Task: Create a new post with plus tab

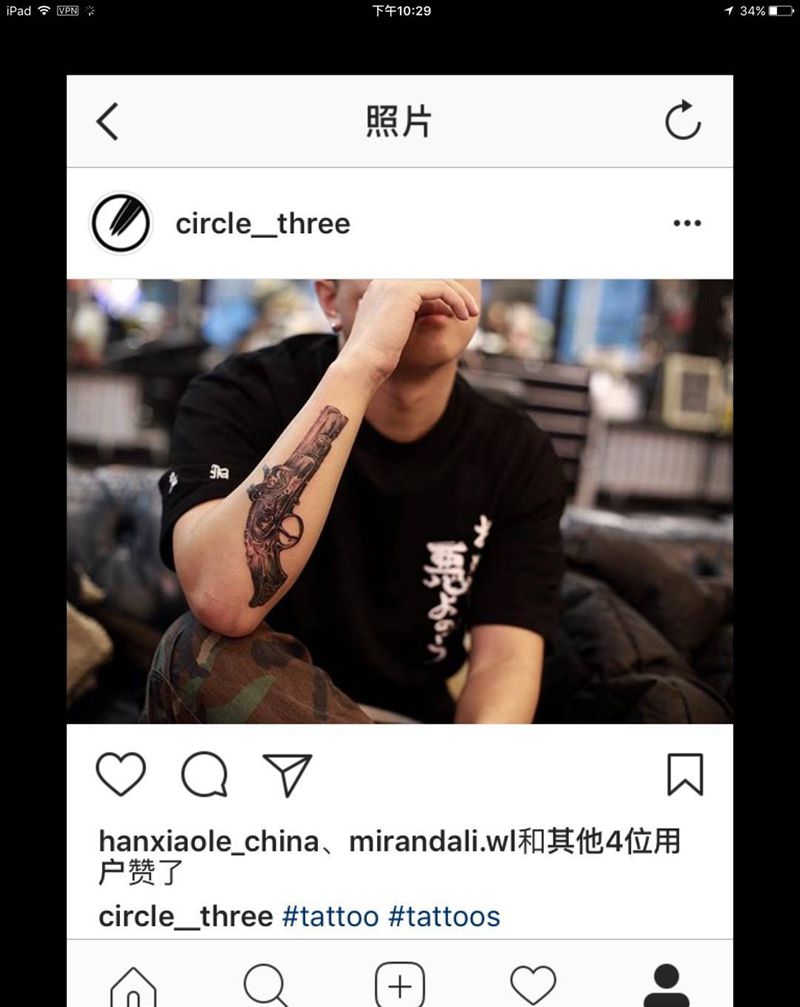Action: (400, 986)
